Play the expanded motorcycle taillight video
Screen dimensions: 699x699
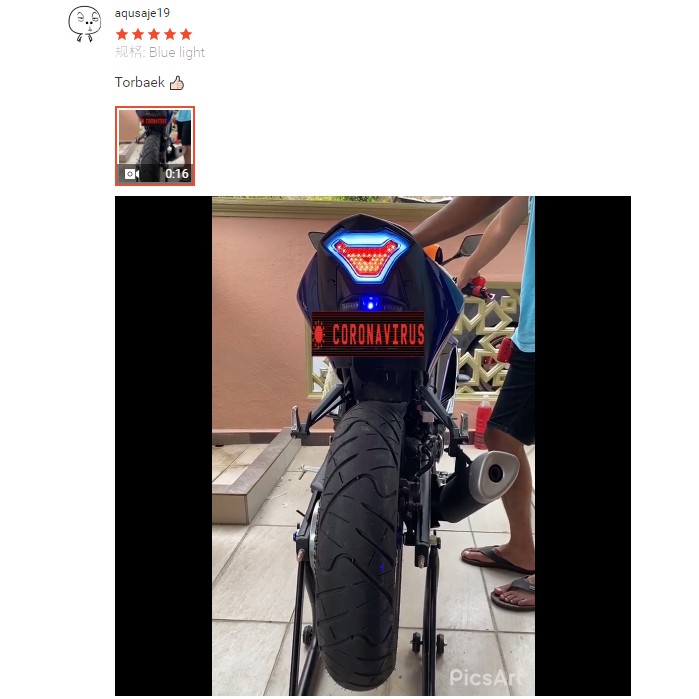tap(372, 445)
